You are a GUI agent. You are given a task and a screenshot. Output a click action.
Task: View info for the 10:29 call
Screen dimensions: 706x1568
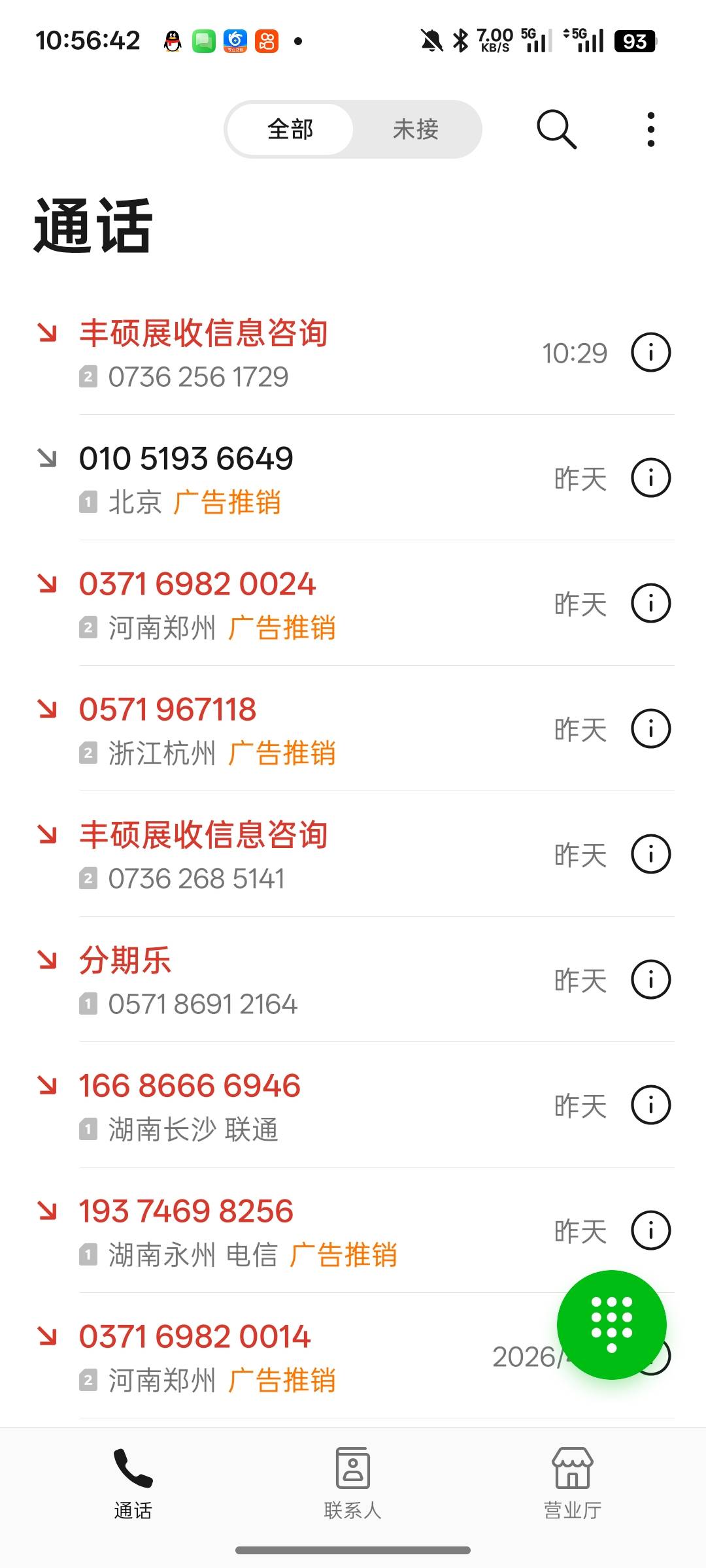[651, 353]
